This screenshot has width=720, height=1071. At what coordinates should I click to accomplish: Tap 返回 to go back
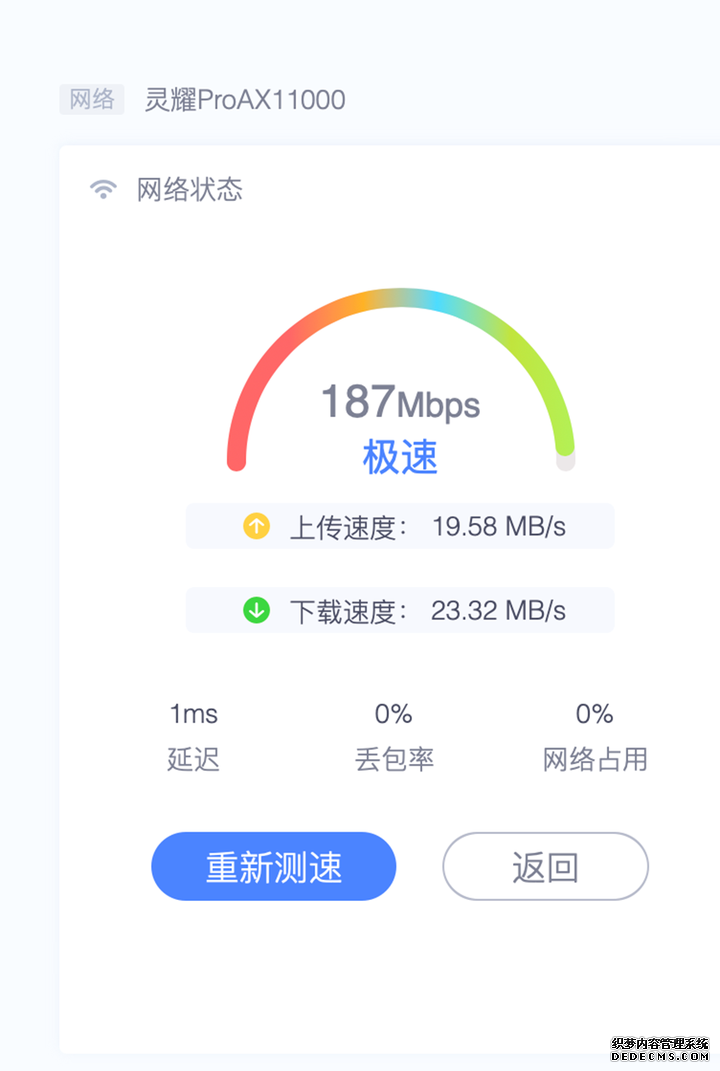[x=545, y=866]
